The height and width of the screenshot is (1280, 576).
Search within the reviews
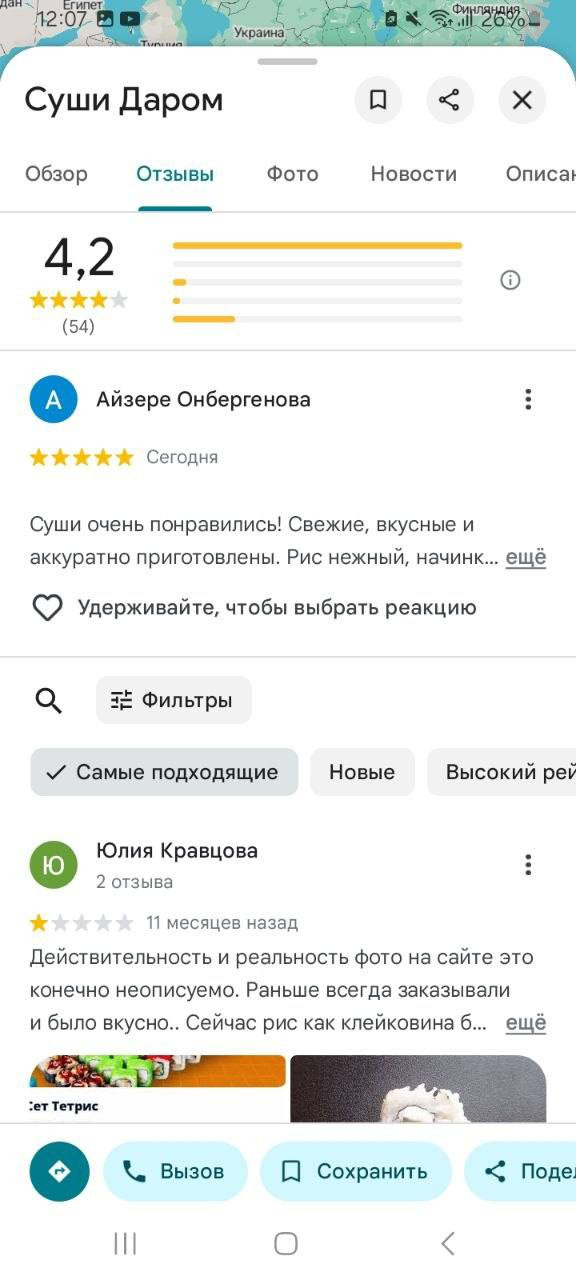(49, 700)
